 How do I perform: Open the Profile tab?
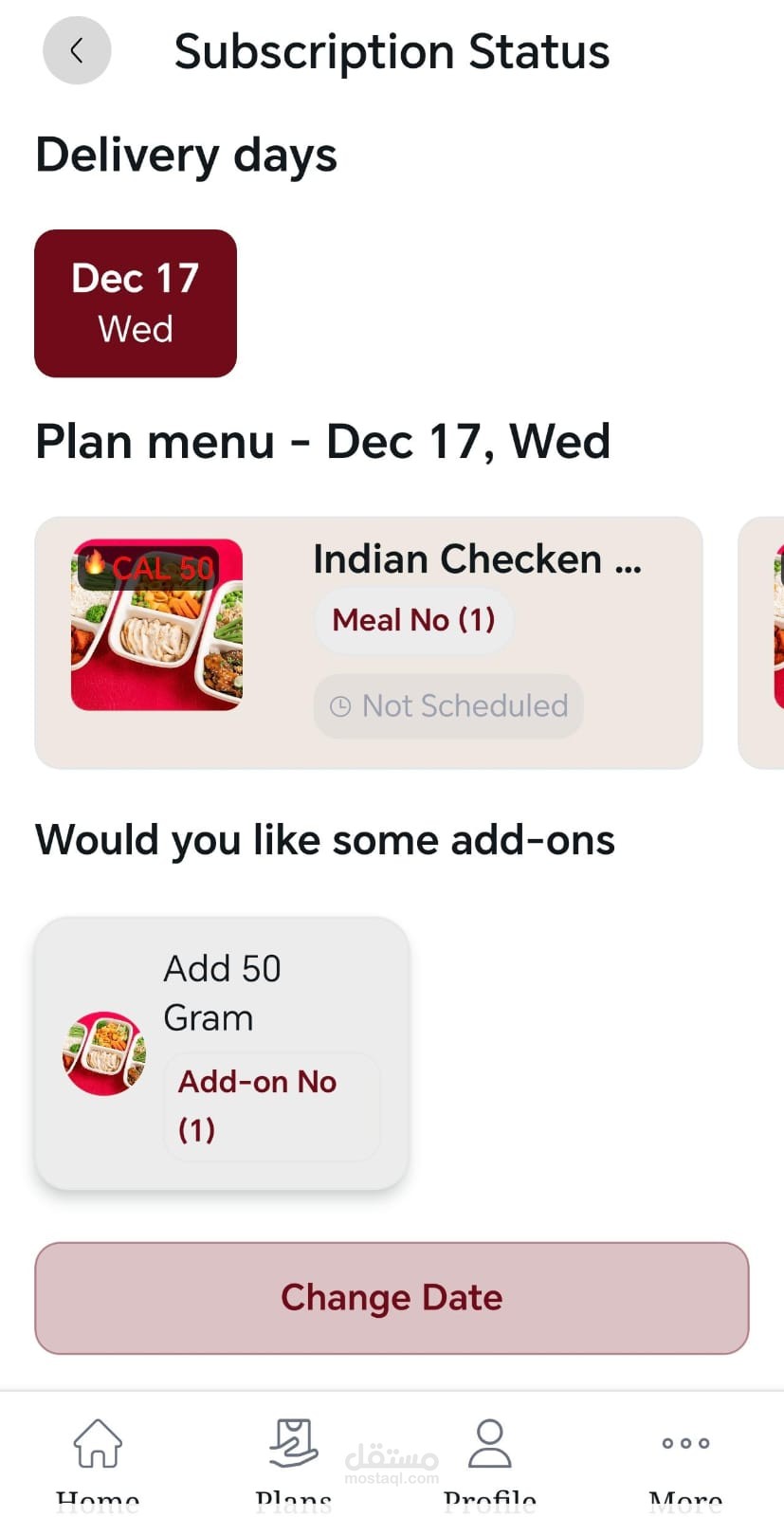[x=489, y=1460]
